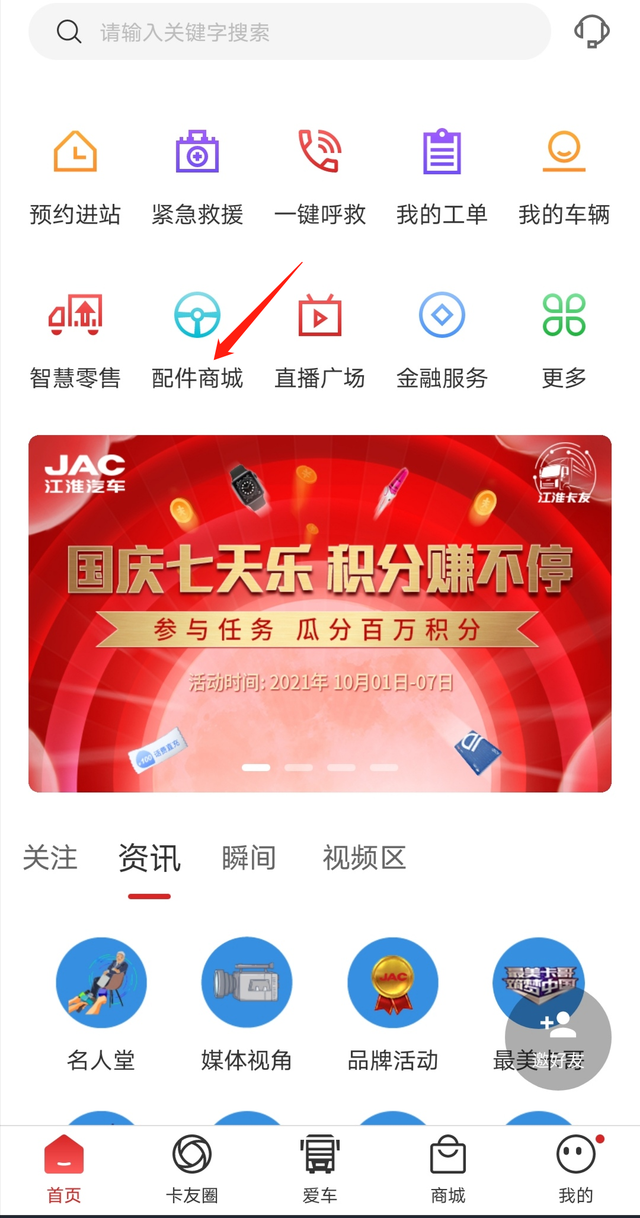640x1218 pixels.
Task: Go to 卡友圈 in bottom navigation
Action: (192, 1168)
